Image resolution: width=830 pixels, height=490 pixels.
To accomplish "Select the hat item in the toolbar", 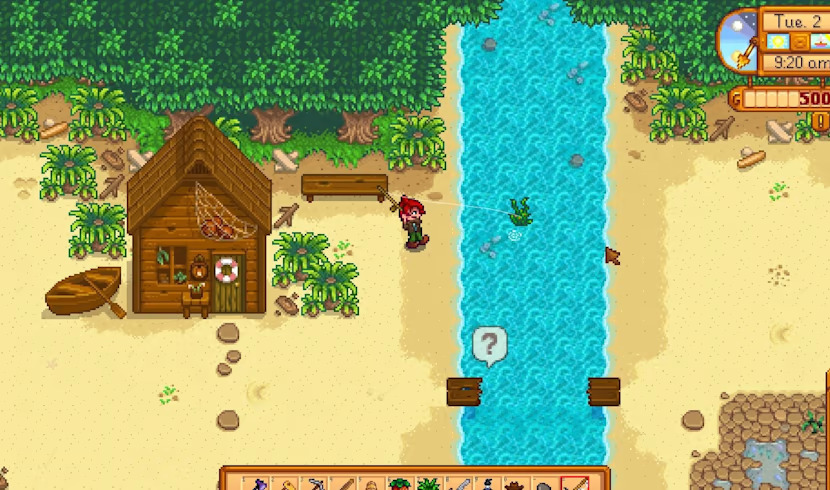I will coord(516,483).
